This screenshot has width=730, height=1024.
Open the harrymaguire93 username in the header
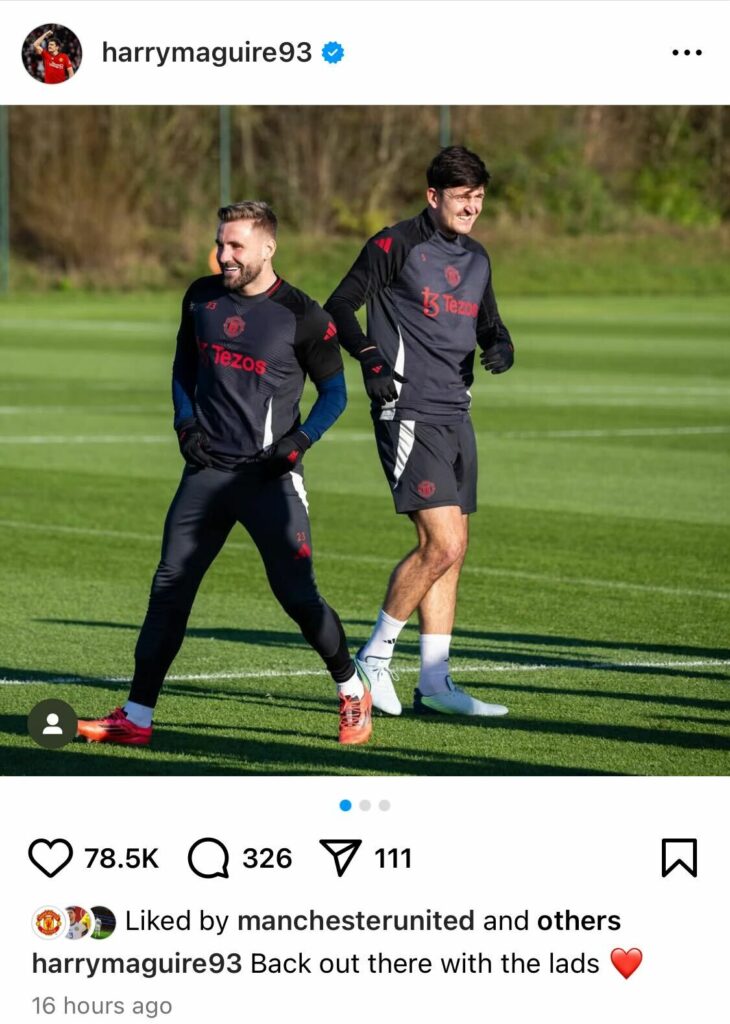click(x=207, y=53)
